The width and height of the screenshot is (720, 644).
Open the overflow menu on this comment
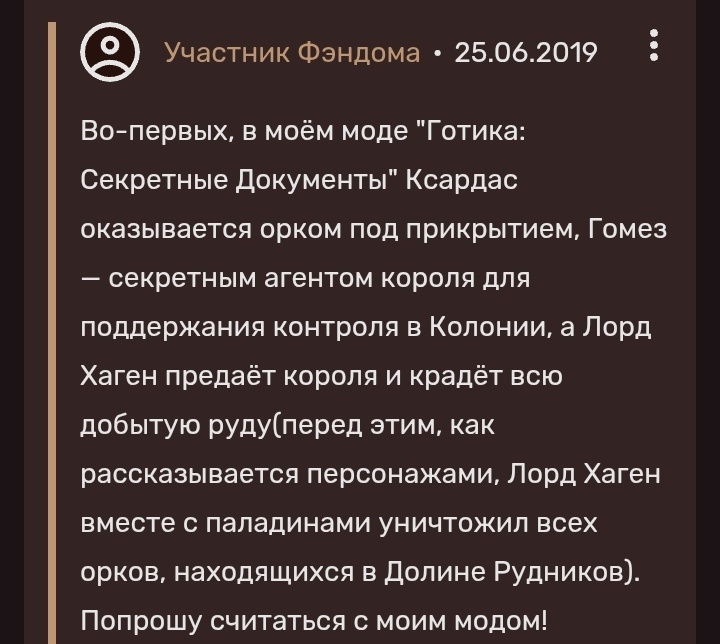tap(654, 47)
